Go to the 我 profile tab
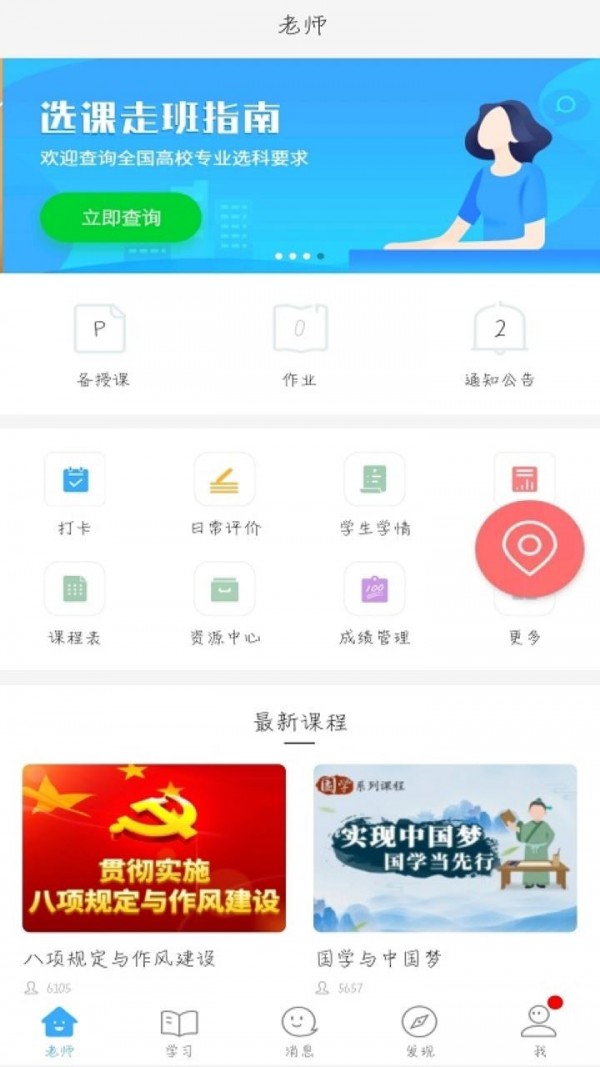The width and height of the screenshot is (600, 1067). 539,1032
